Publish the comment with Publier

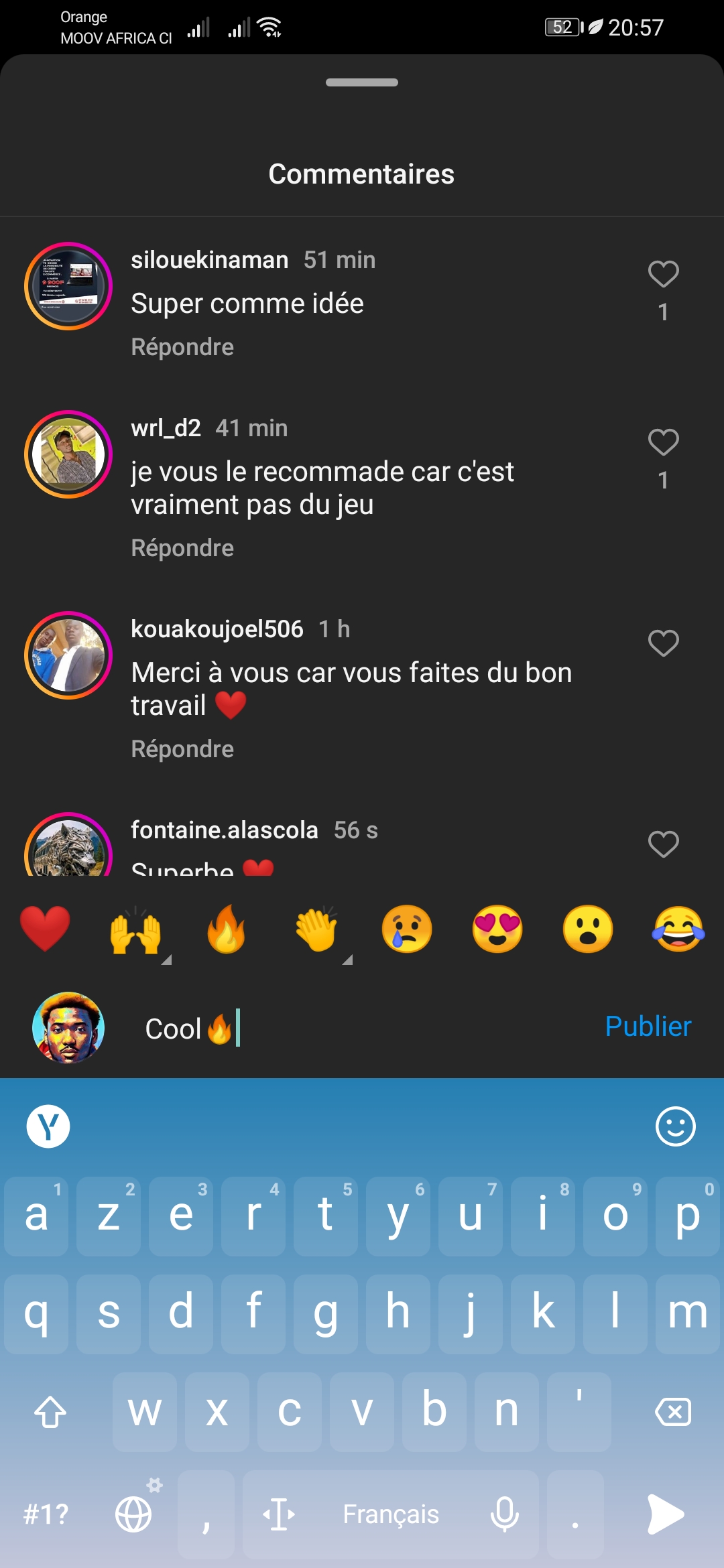[648, 1027]
